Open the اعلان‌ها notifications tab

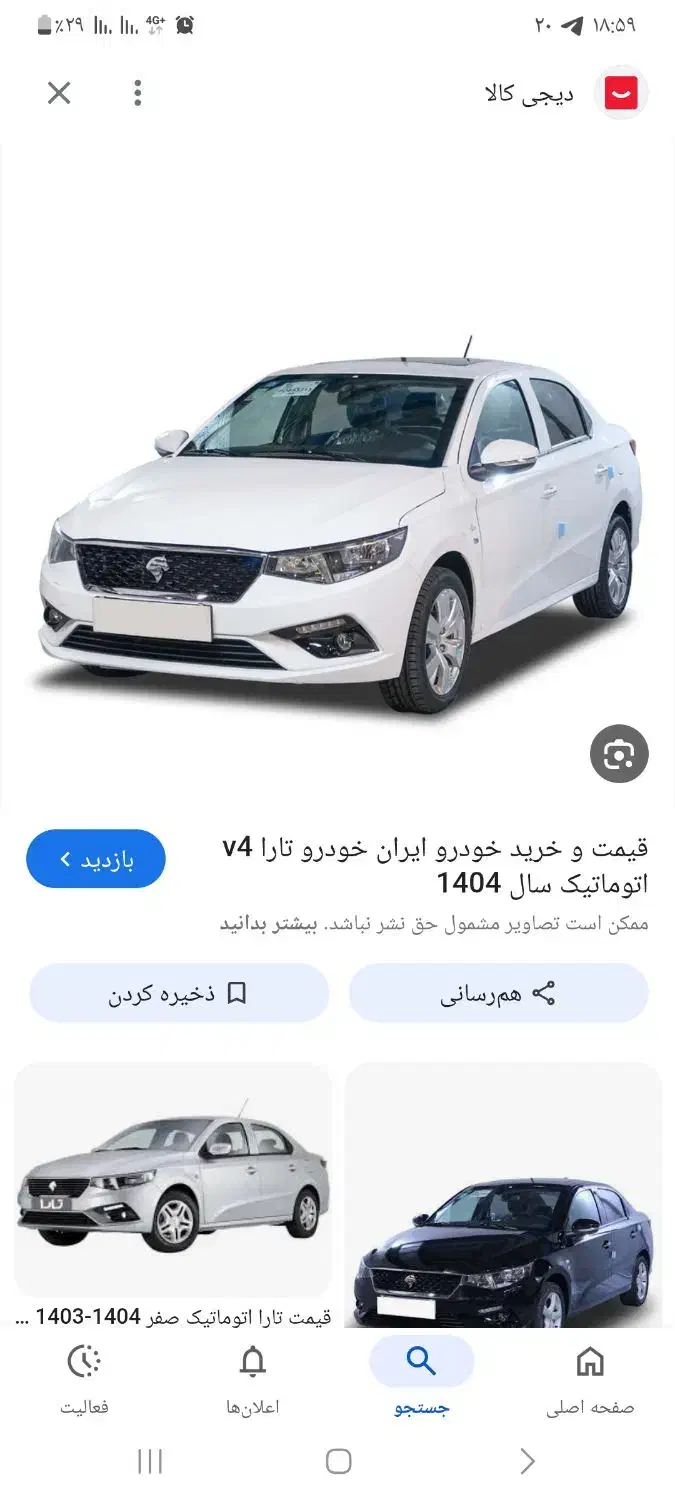pyautogui.click(x=253, y=1379)
